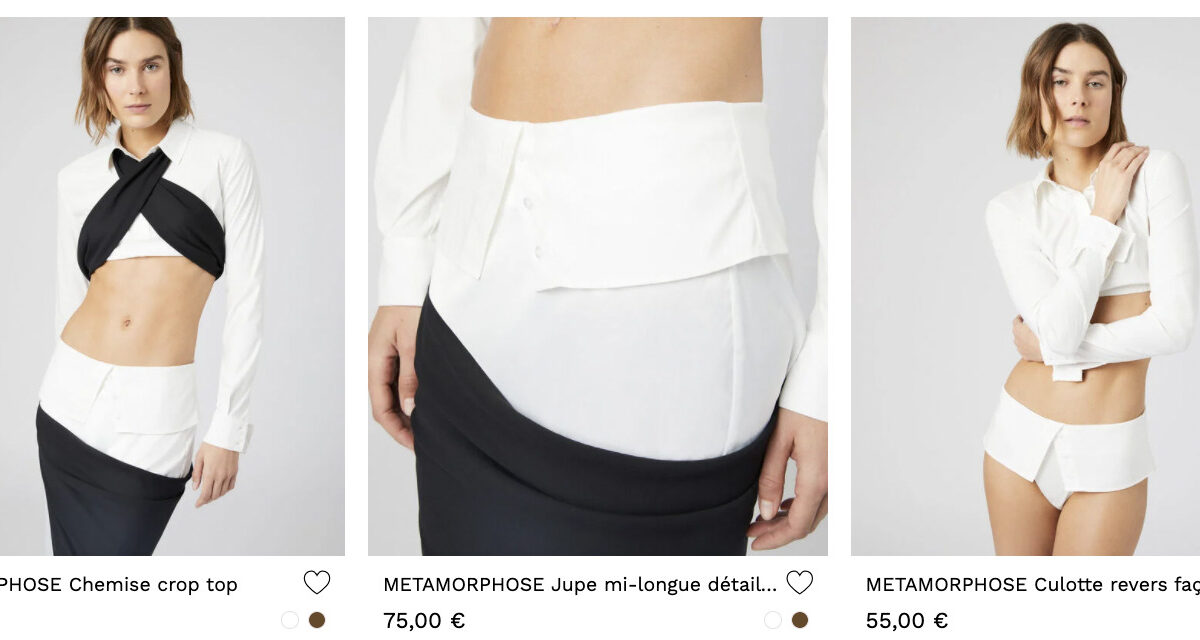Select white color for Jupe mi-longue
This screenshot has height=640, width=1200.
coord(773,620)
